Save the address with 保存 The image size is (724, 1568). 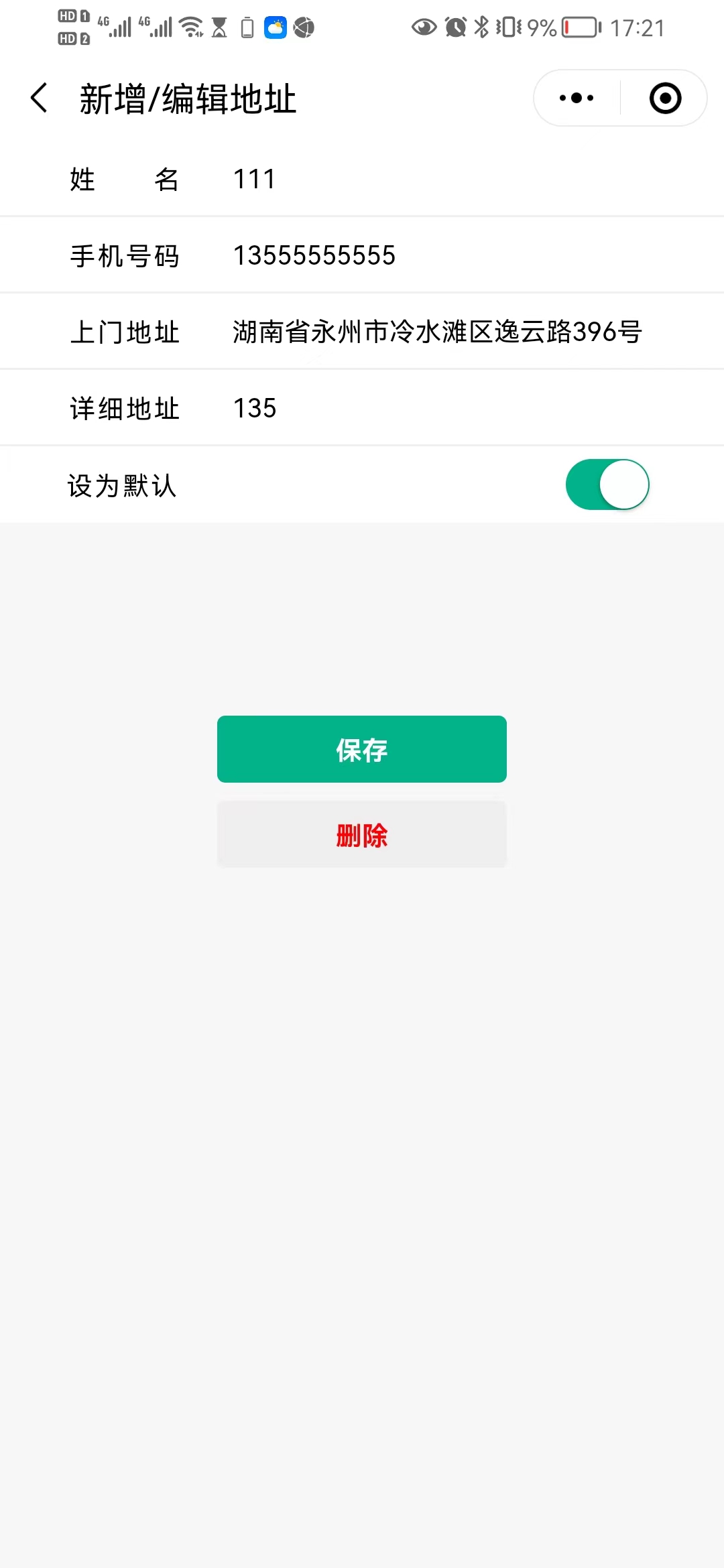pos(362,749)
